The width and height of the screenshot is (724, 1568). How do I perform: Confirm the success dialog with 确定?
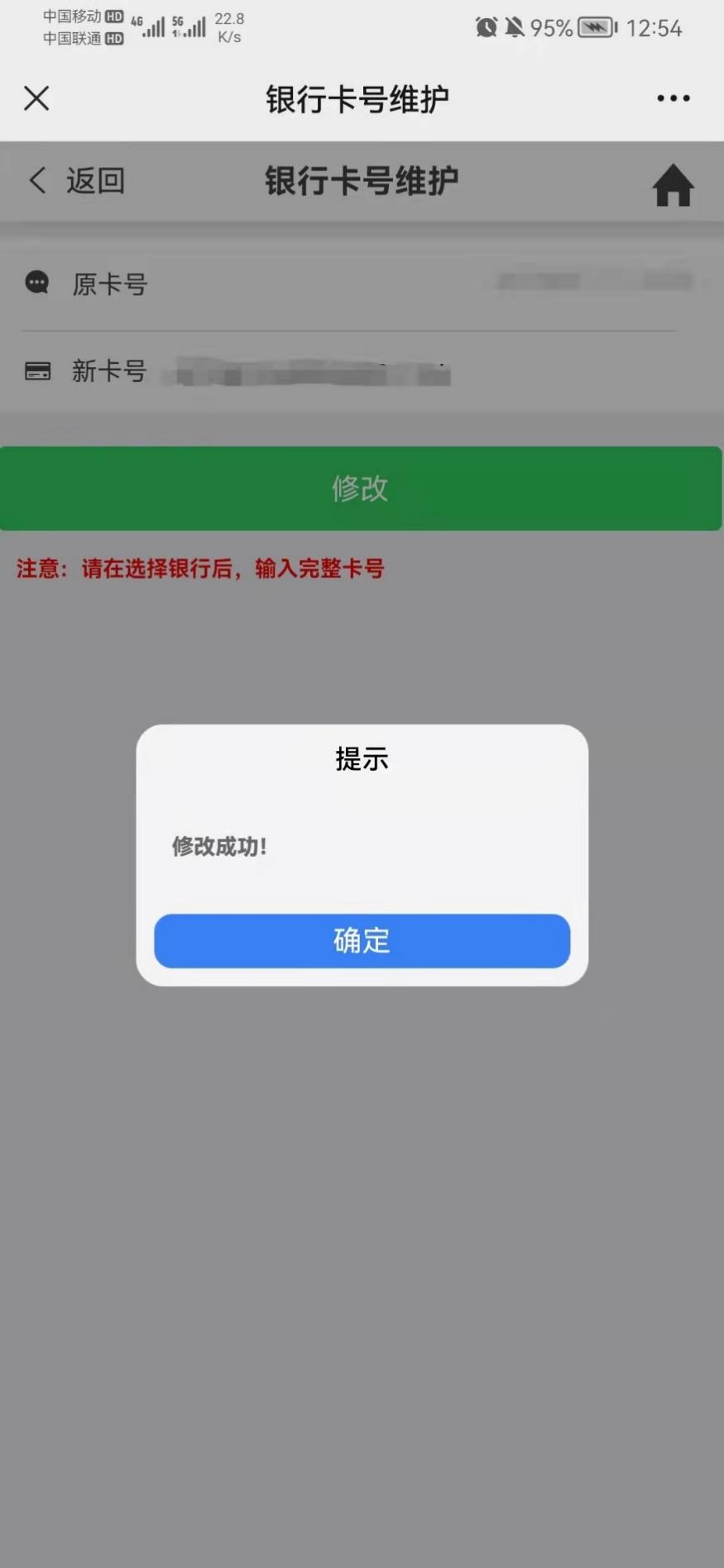(x=362, y=940)
